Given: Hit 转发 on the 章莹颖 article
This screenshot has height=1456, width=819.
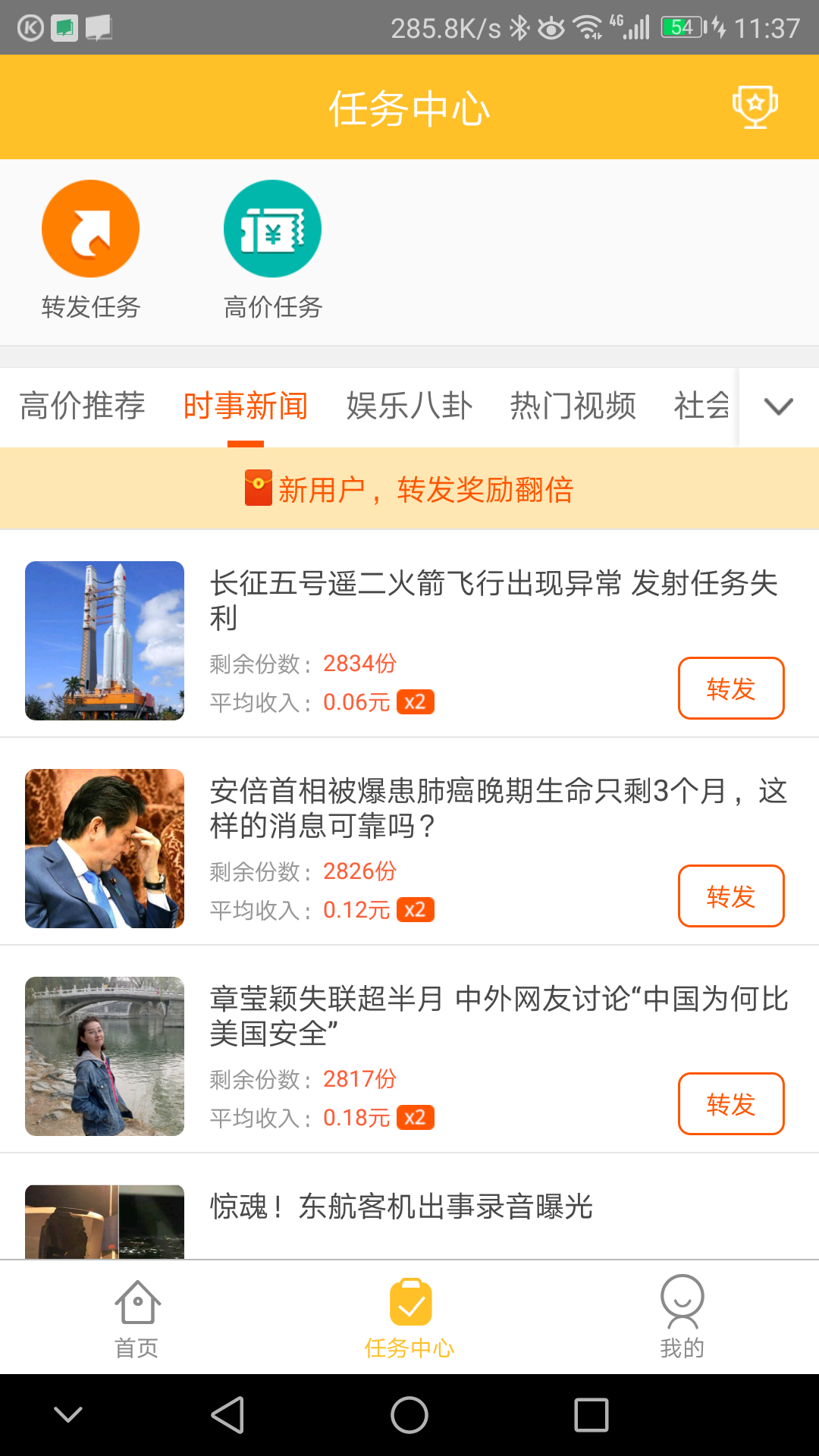Looking at the screenshot, I should (x=730, y=1104).
